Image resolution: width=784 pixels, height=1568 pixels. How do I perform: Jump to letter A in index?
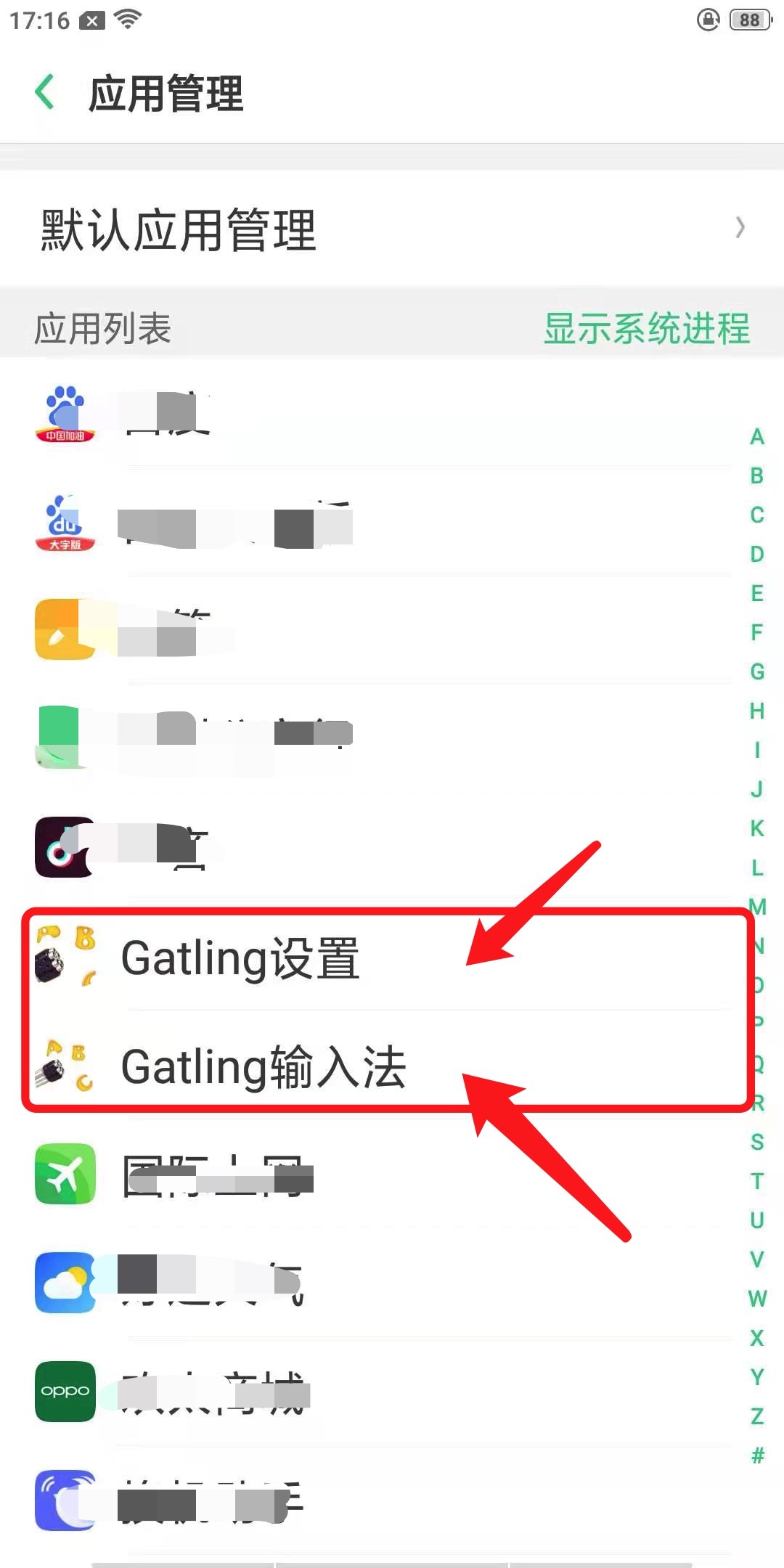pyautogui.click(x=757, y=436)
